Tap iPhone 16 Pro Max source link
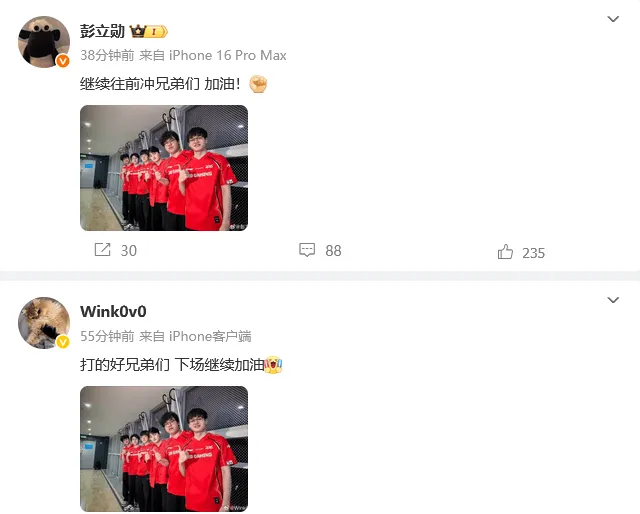The image size is (640, 514). [x=227, y=54]
